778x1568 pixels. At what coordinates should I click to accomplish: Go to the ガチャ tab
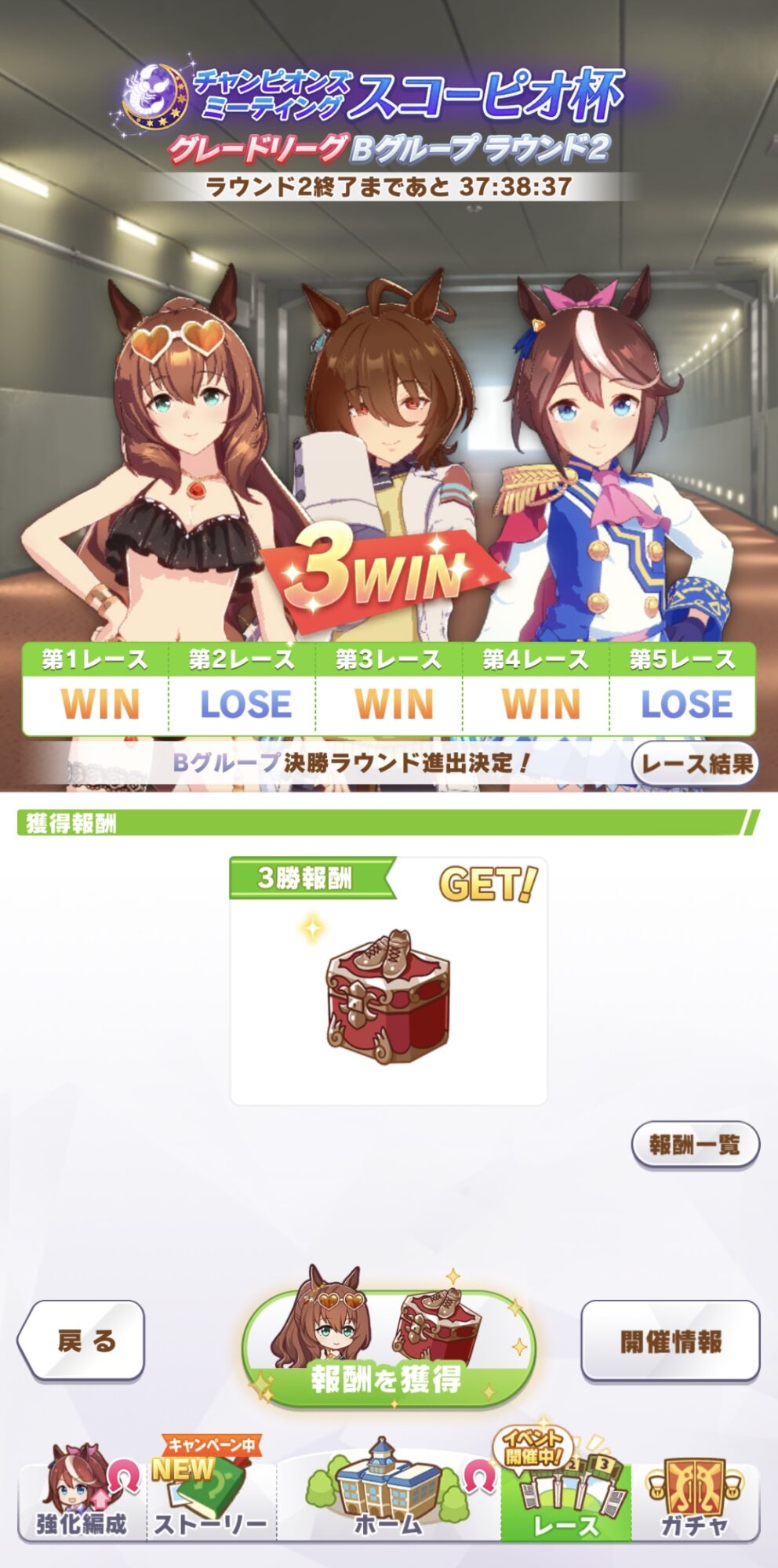[695, 1499]
